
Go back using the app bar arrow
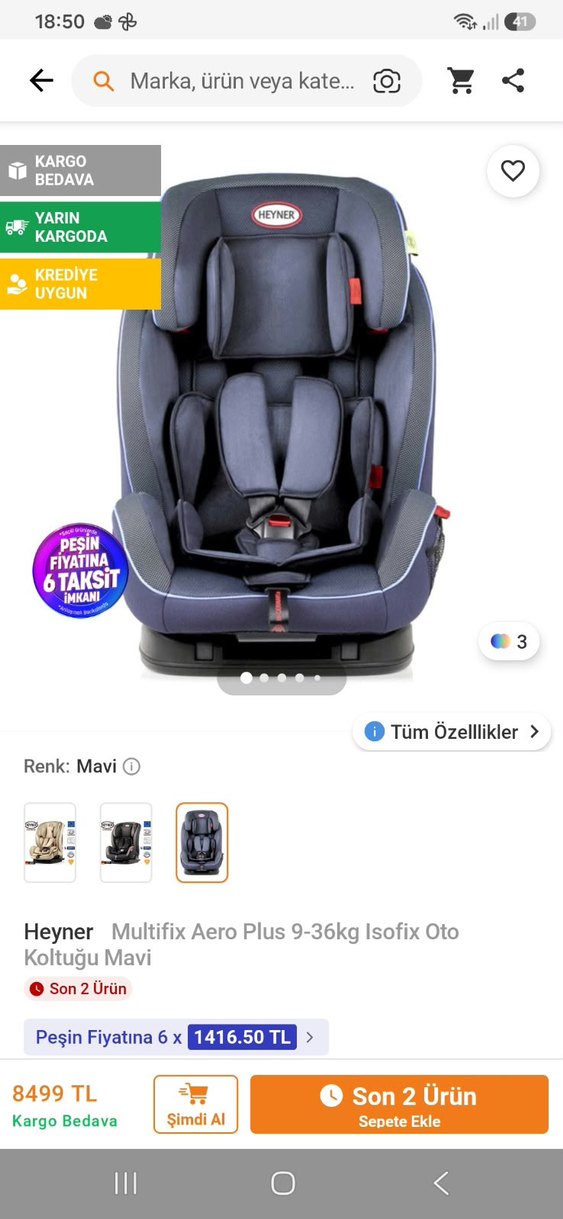pyautogui.click(x=41, y=81)
